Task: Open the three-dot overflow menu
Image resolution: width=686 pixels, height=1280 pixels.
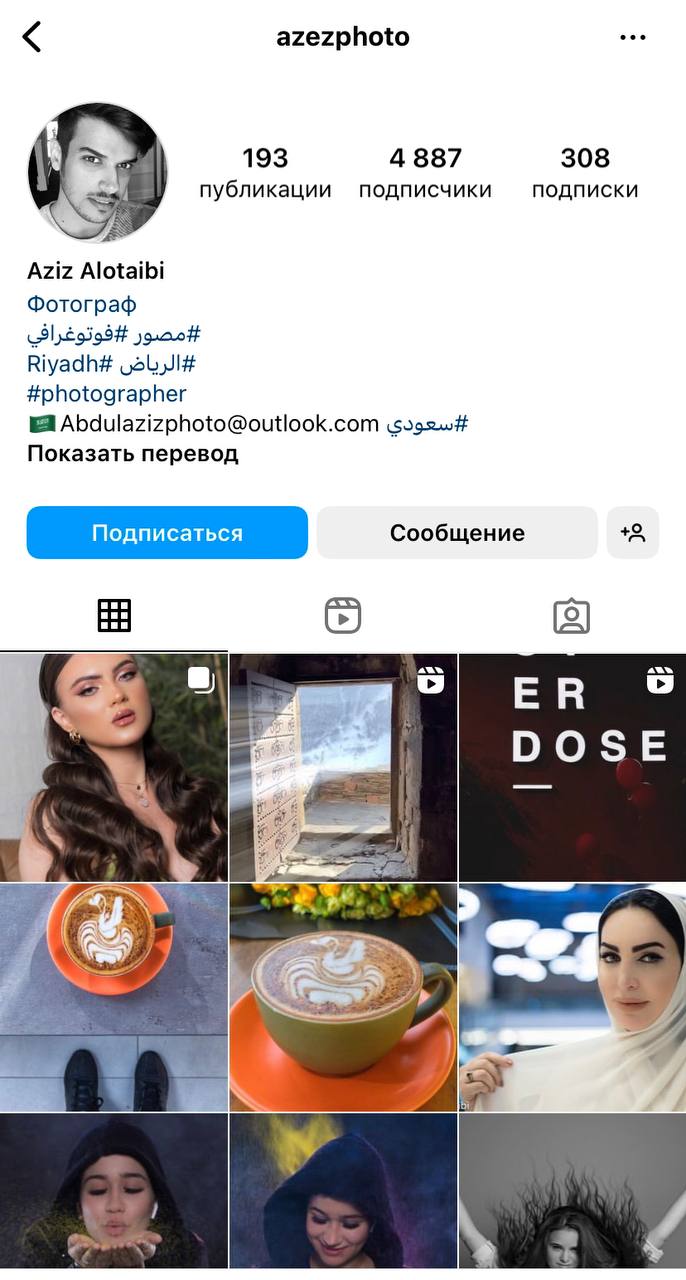Action: pos(632,38)
